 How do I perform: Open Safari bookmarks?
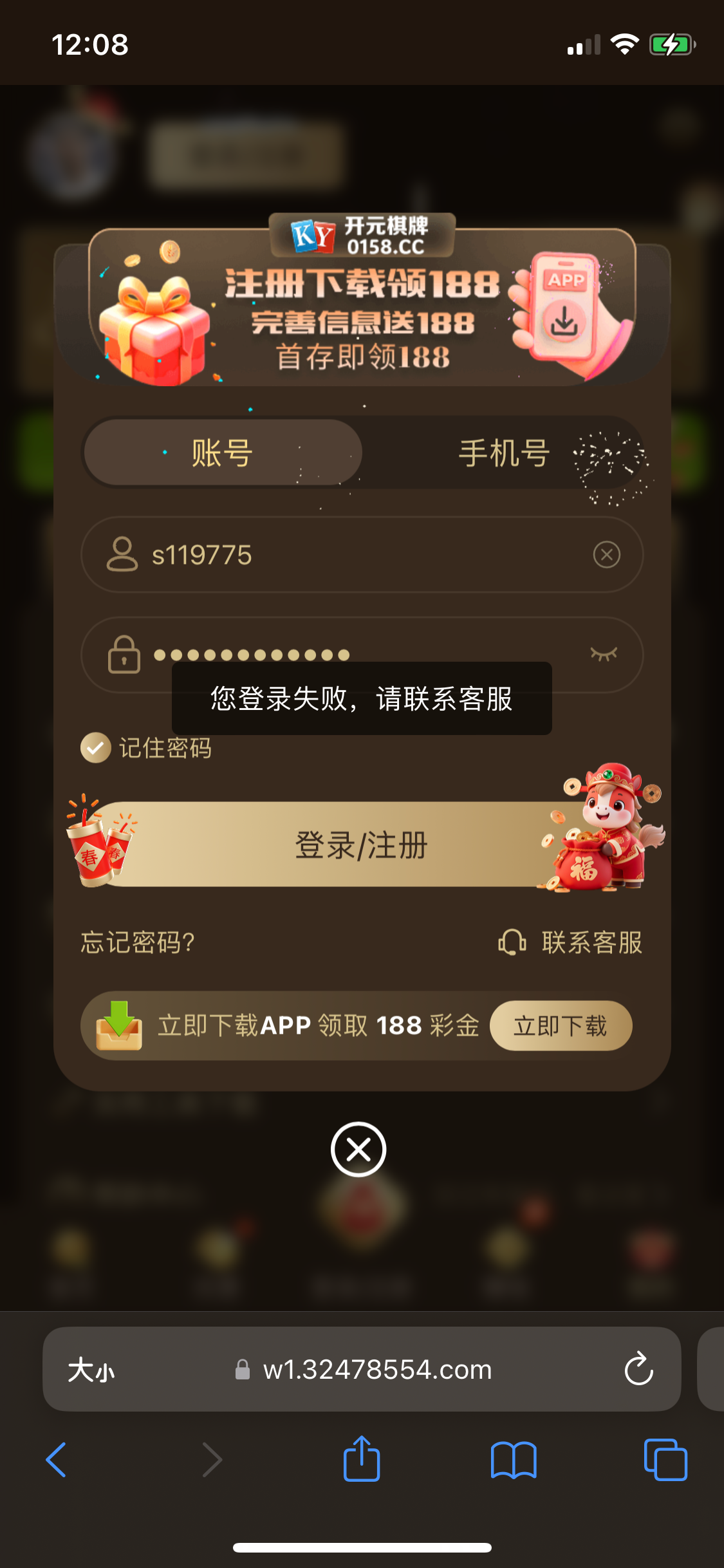point(513,1459)
